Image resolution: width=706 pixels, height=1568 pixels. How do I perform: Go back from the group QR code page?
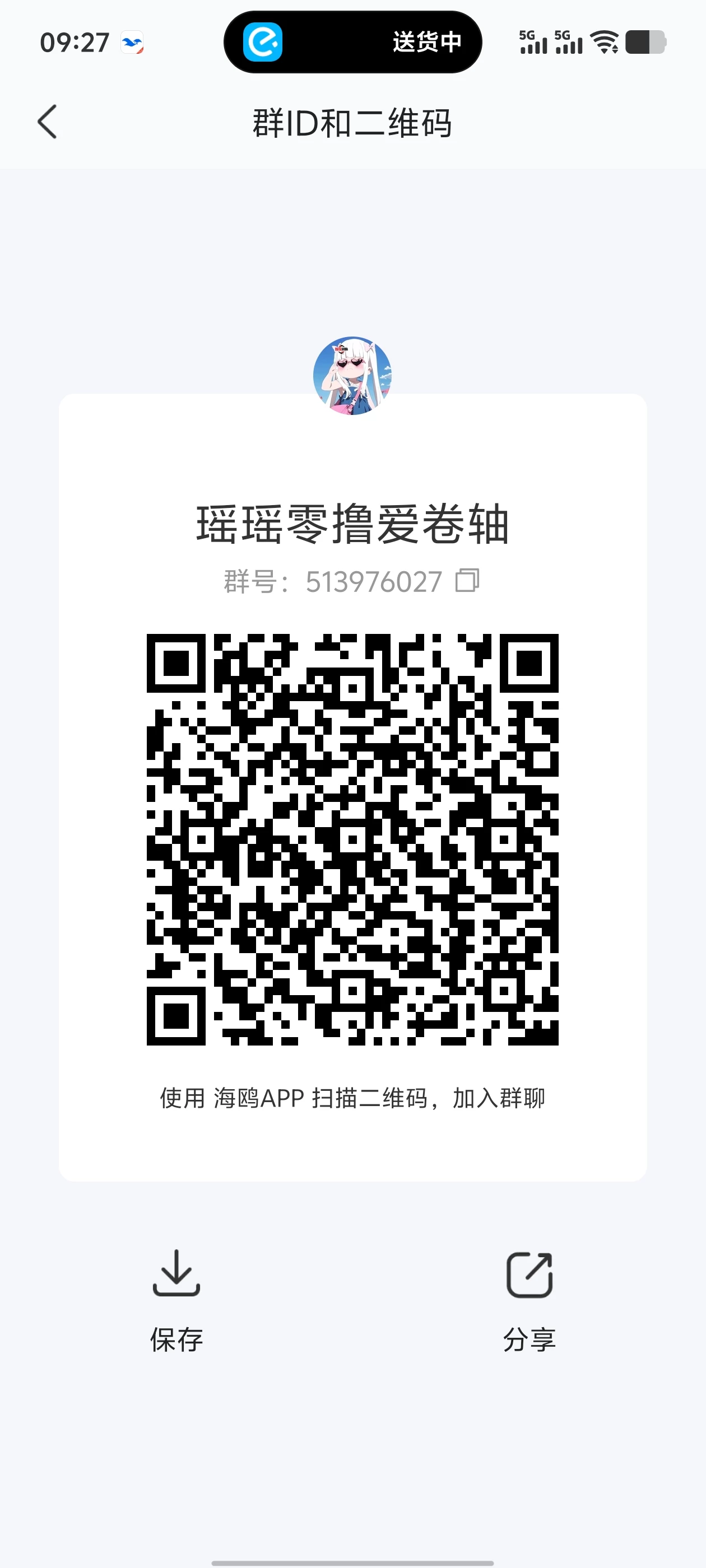click(48, 122)
